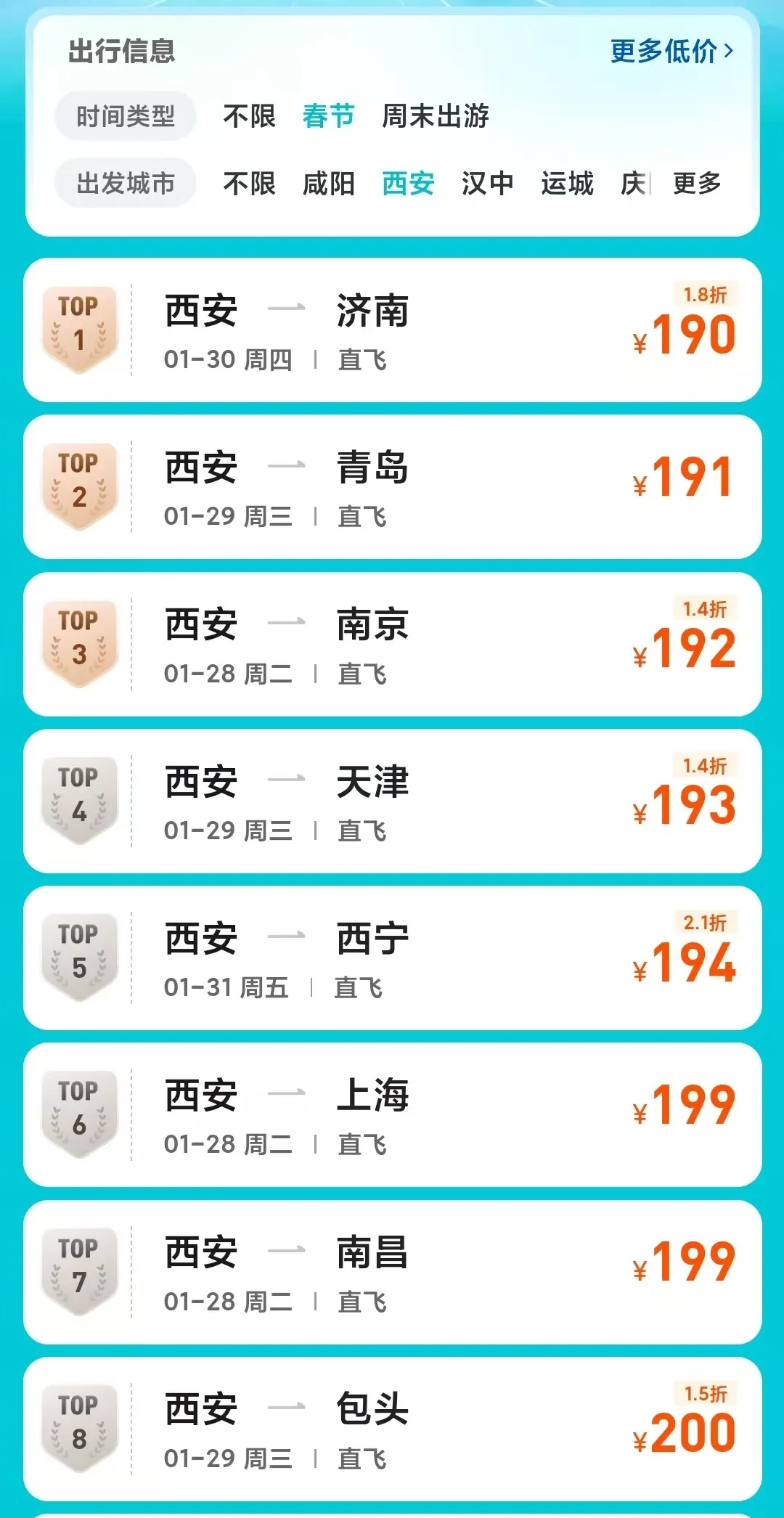This screenshot has width=784, height=1518.
Task: Select the 周末出游 time filter
Action: tap(436, 116)
